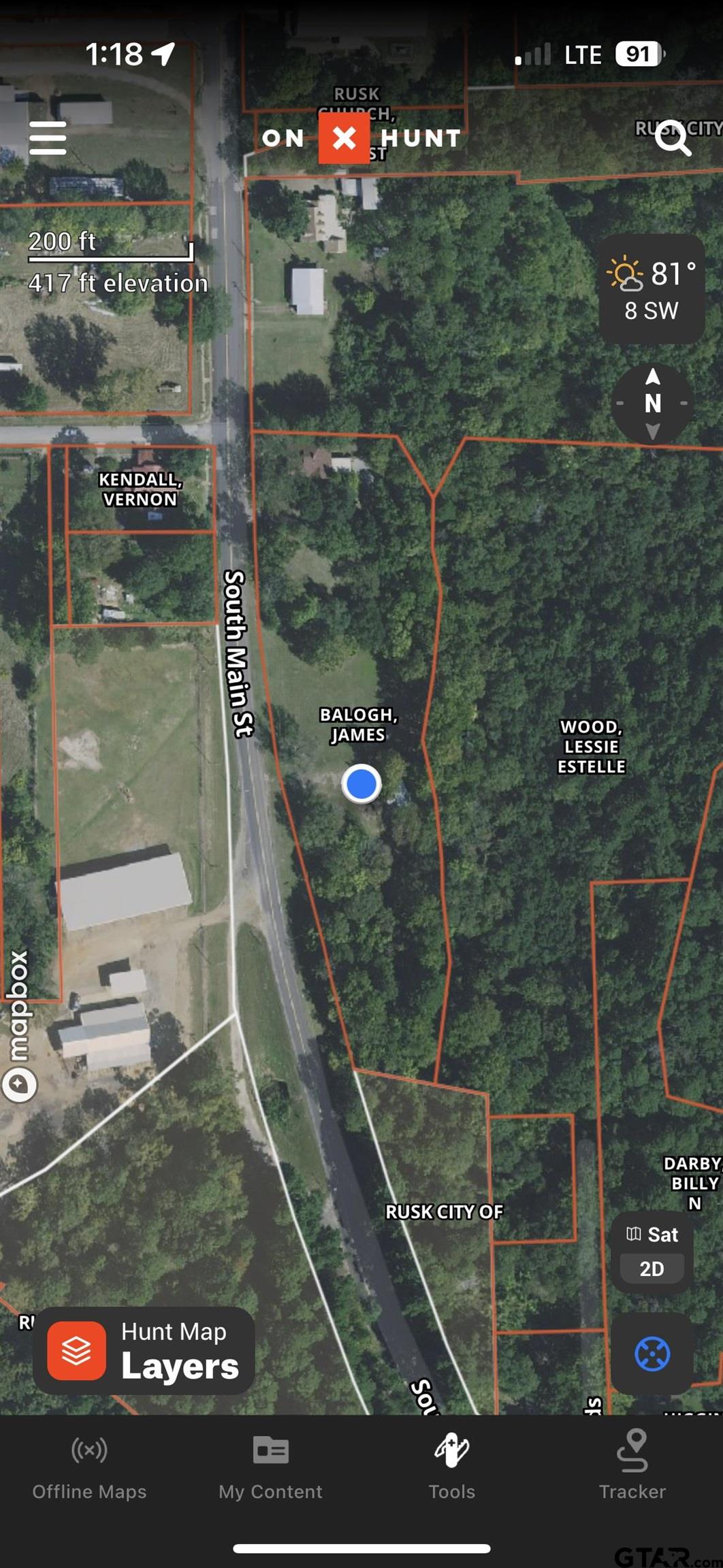This screenshot has width=723, height=1568.
Task: Select the Kendall, Vernon parcel
Action: point(140,489)
